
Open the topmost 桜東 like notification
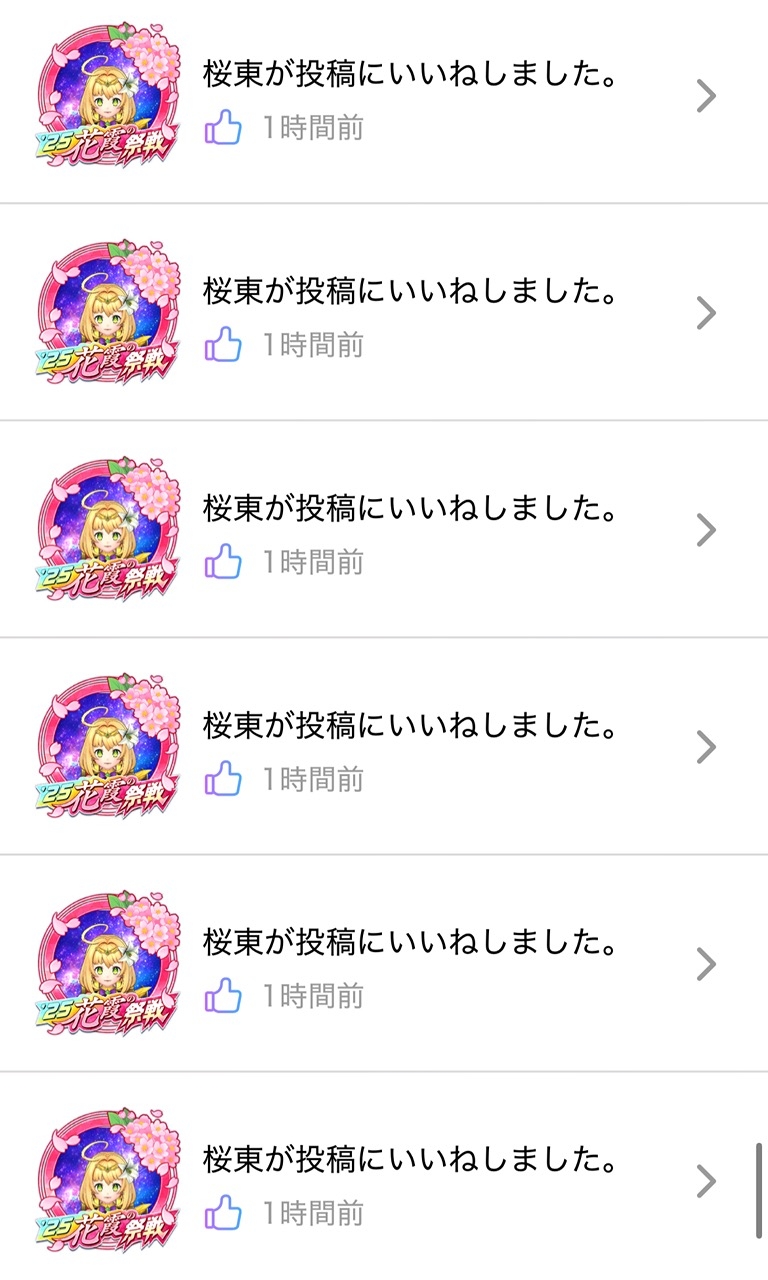click(x=408, y=98)
